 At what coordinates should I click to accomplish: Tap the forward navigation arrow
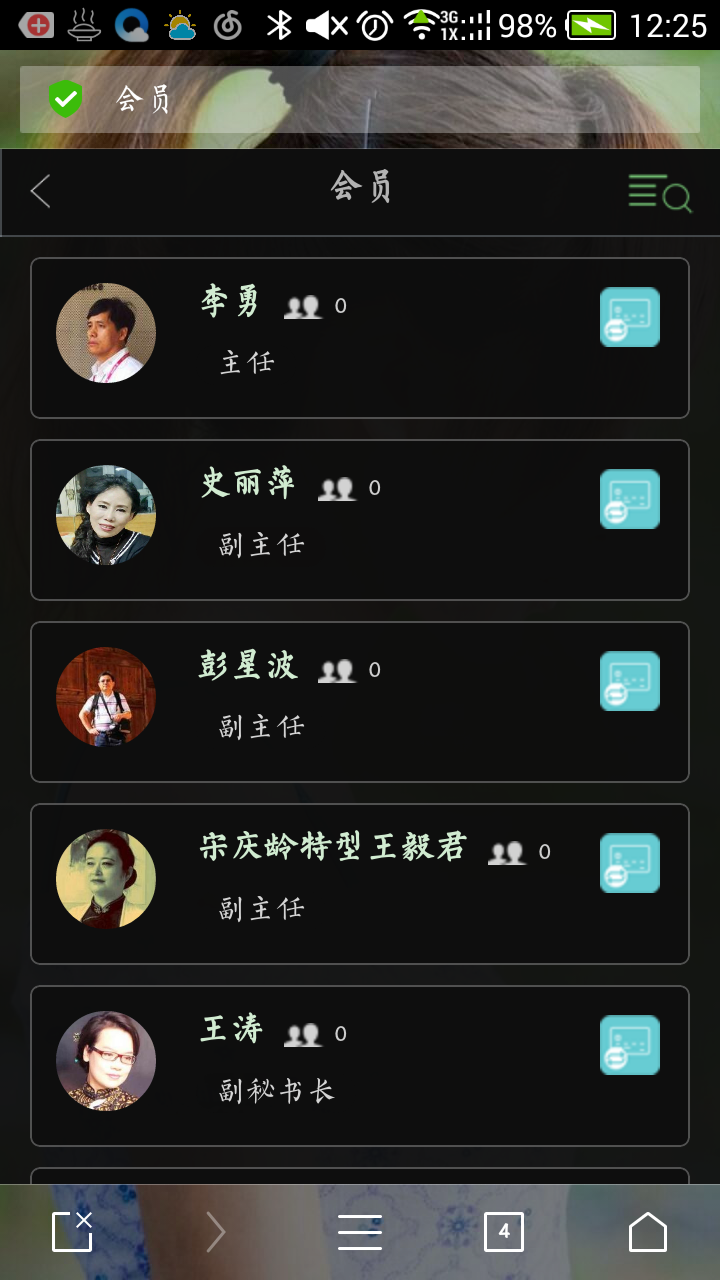216,1232
